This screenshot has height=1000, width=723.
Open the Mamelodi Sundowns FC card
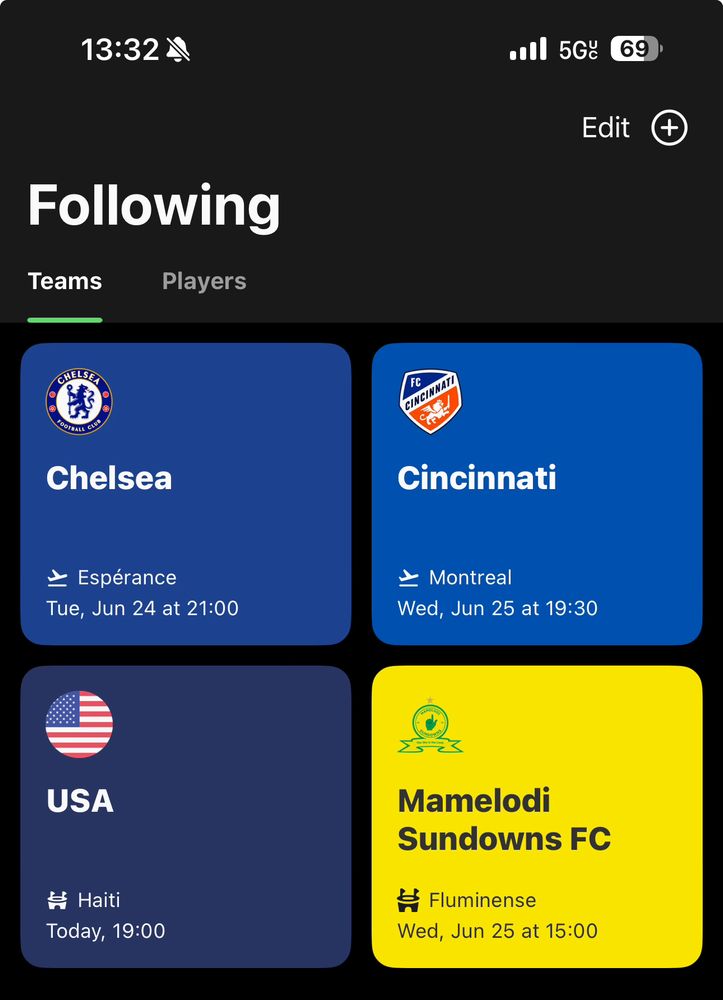[x=537, y=816]
